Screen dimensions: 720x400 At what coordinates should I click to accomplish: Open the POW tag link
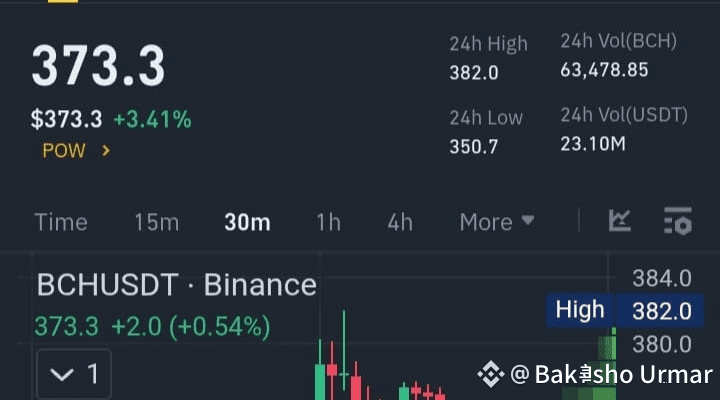[76, 151]
